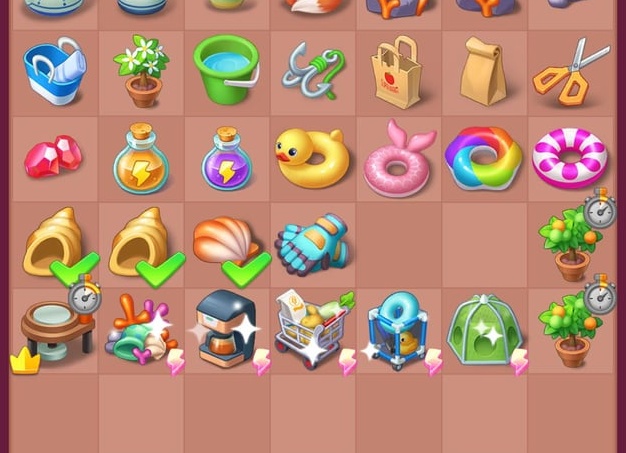
Task: Select the pink donut float
Action: tap(397, 160)
